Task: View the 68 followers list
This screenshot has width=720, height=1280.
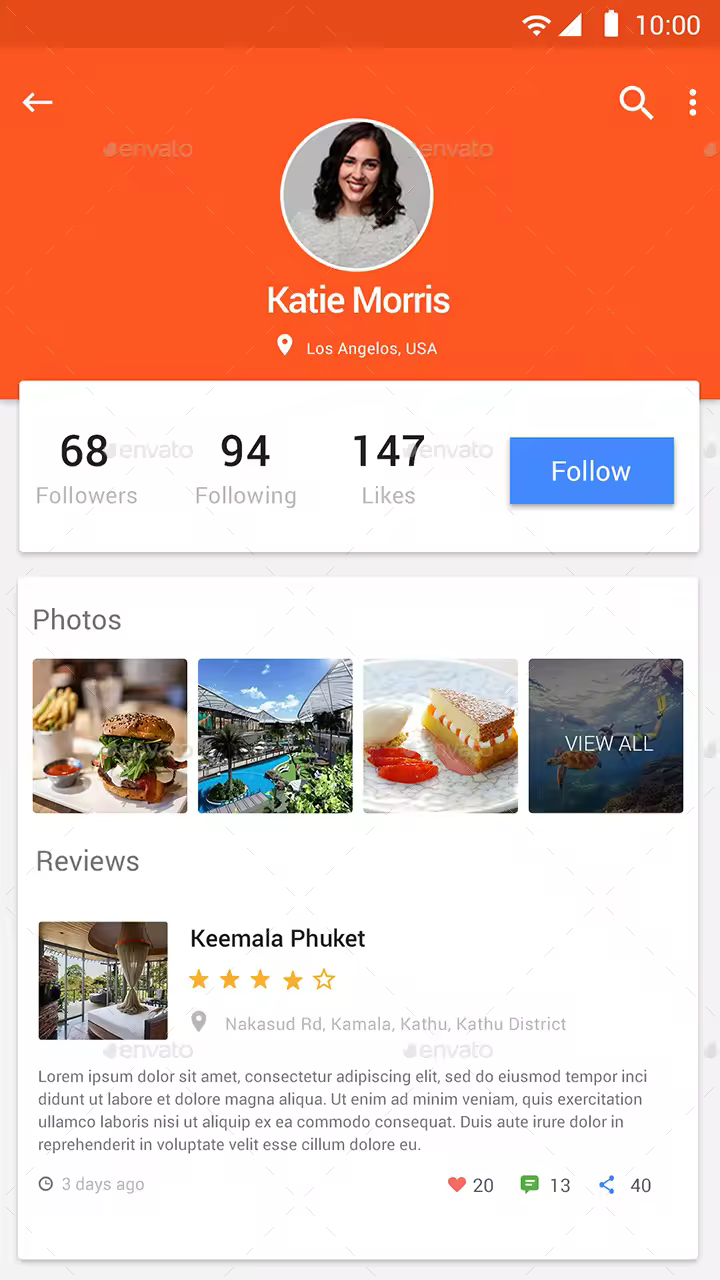Action: [86, 468]
